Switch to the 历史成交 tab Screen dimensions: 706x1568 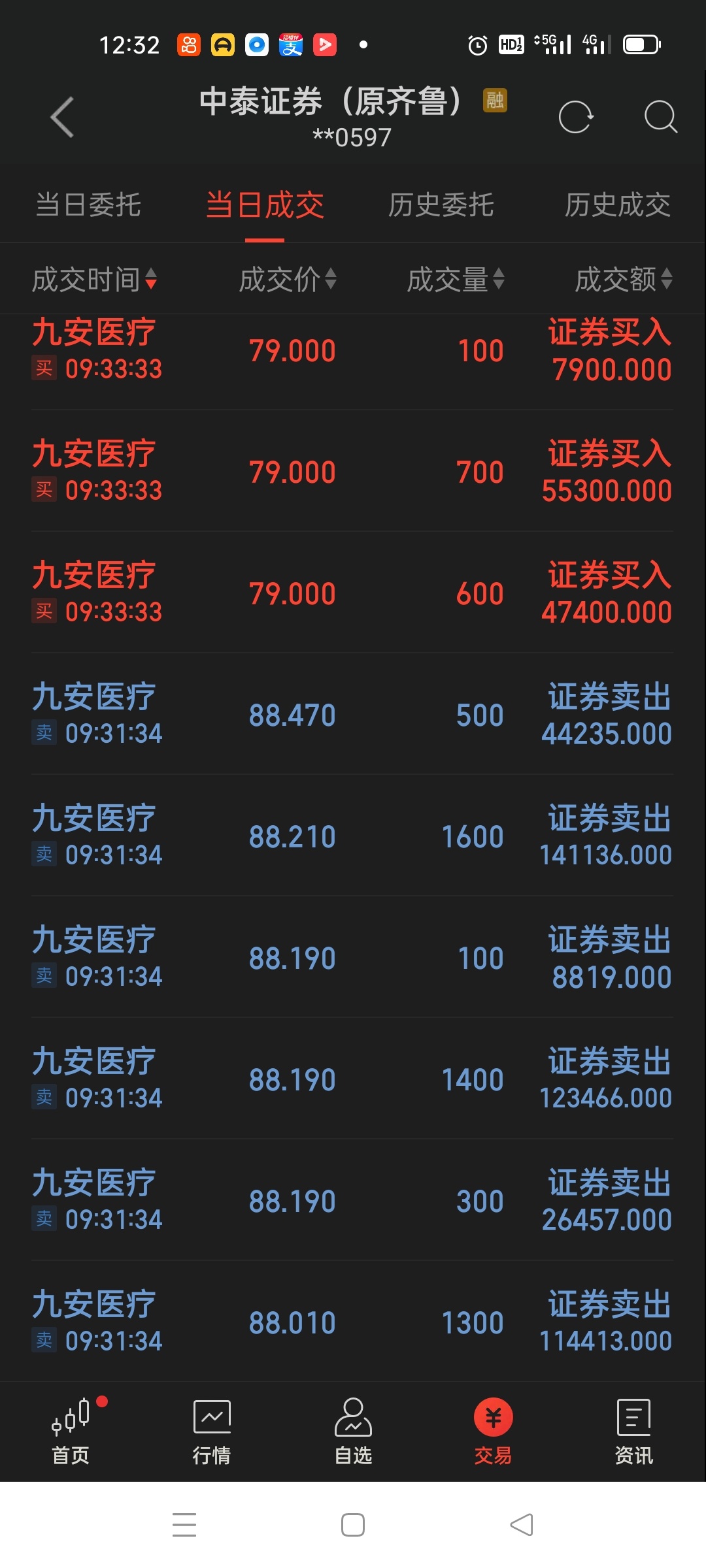[x=618, y=205]
